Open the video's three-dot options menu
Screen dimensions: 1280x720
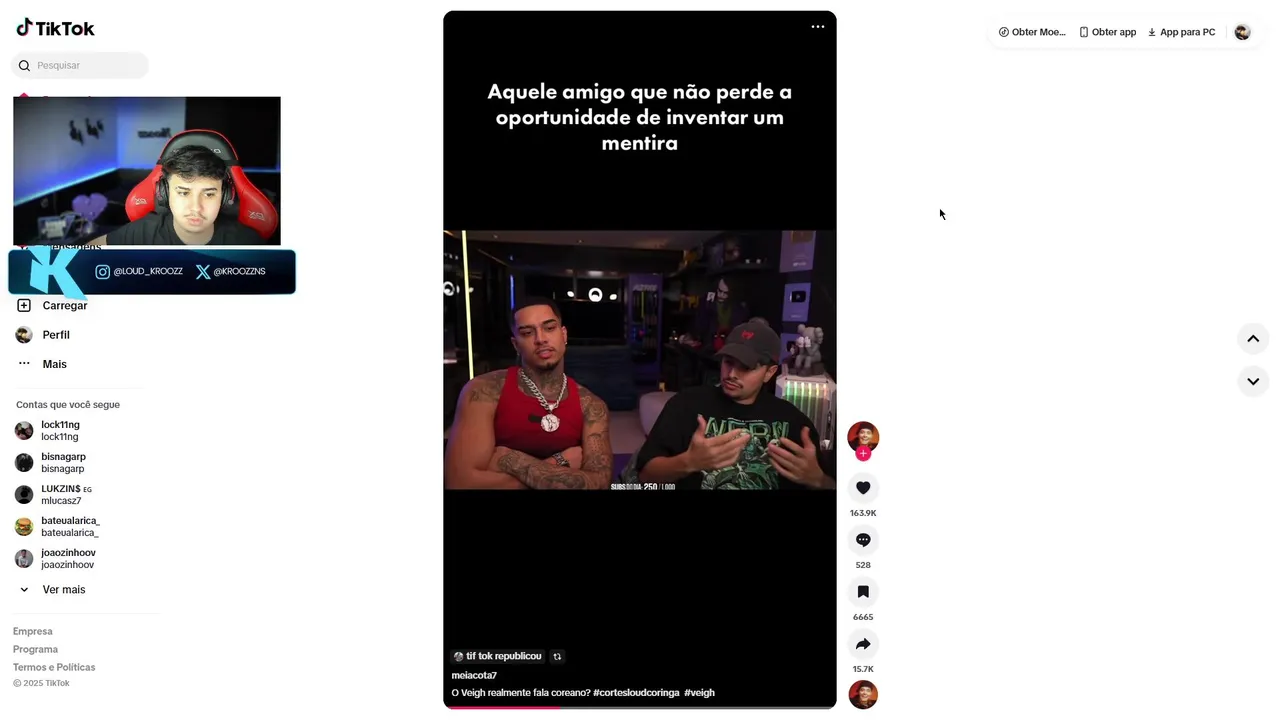pos(818,27)
